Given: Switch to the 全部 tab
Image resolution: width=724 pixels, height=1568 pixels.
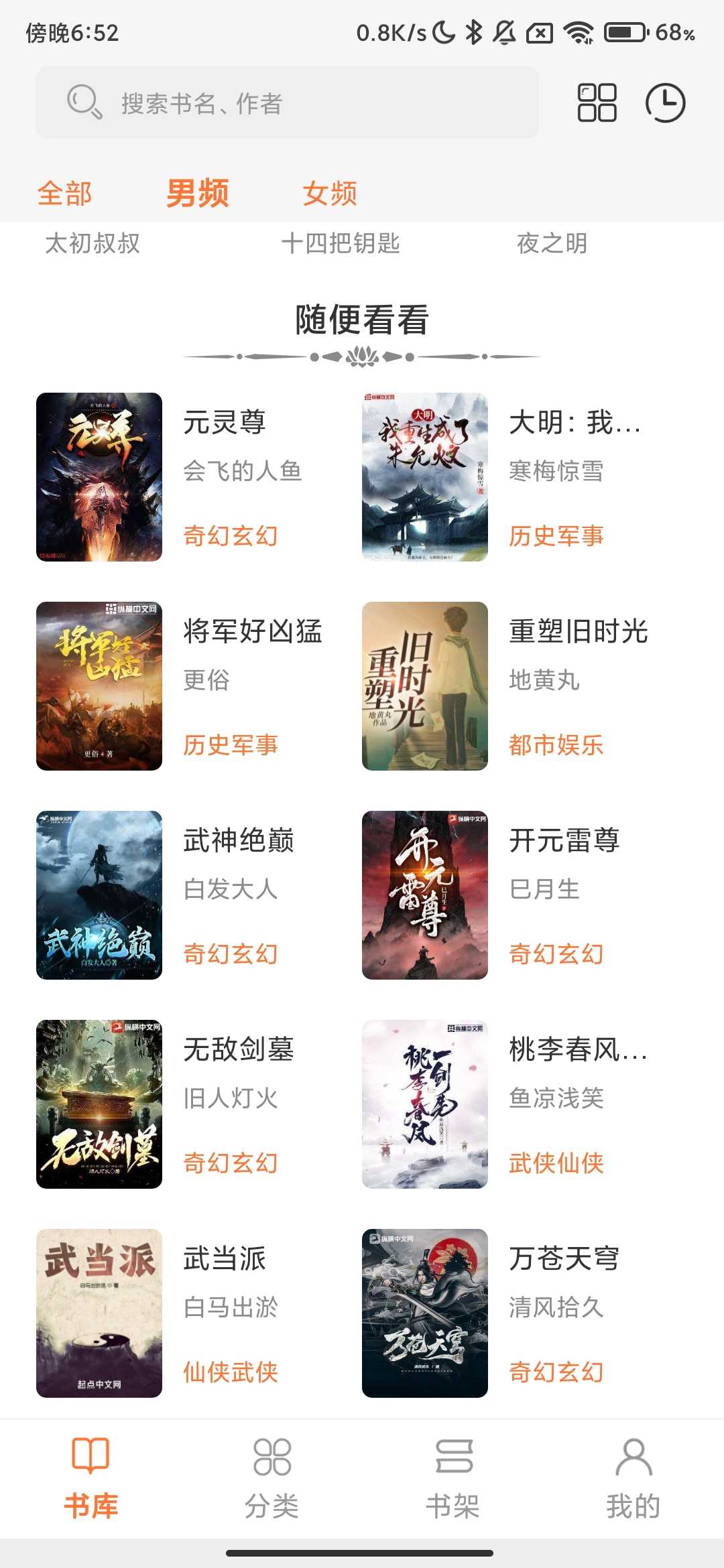Looking at the screenshot, I should [x=65, y=194].
